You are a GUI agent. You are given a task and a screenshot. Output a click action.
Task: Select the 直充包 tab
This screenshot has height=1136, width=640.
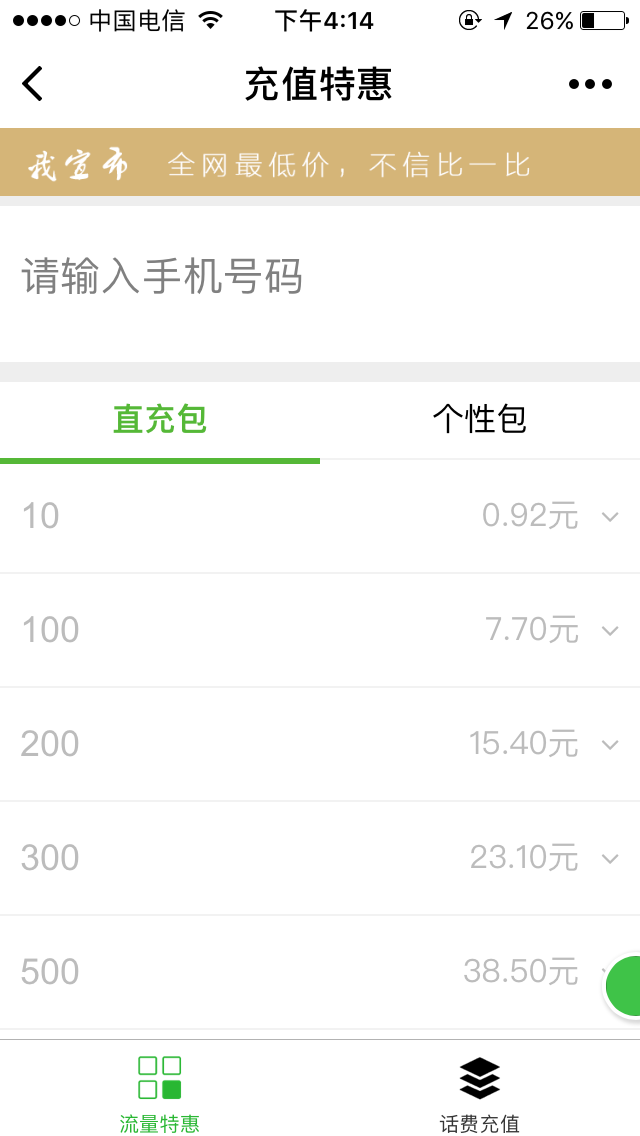tap(159, 420)
